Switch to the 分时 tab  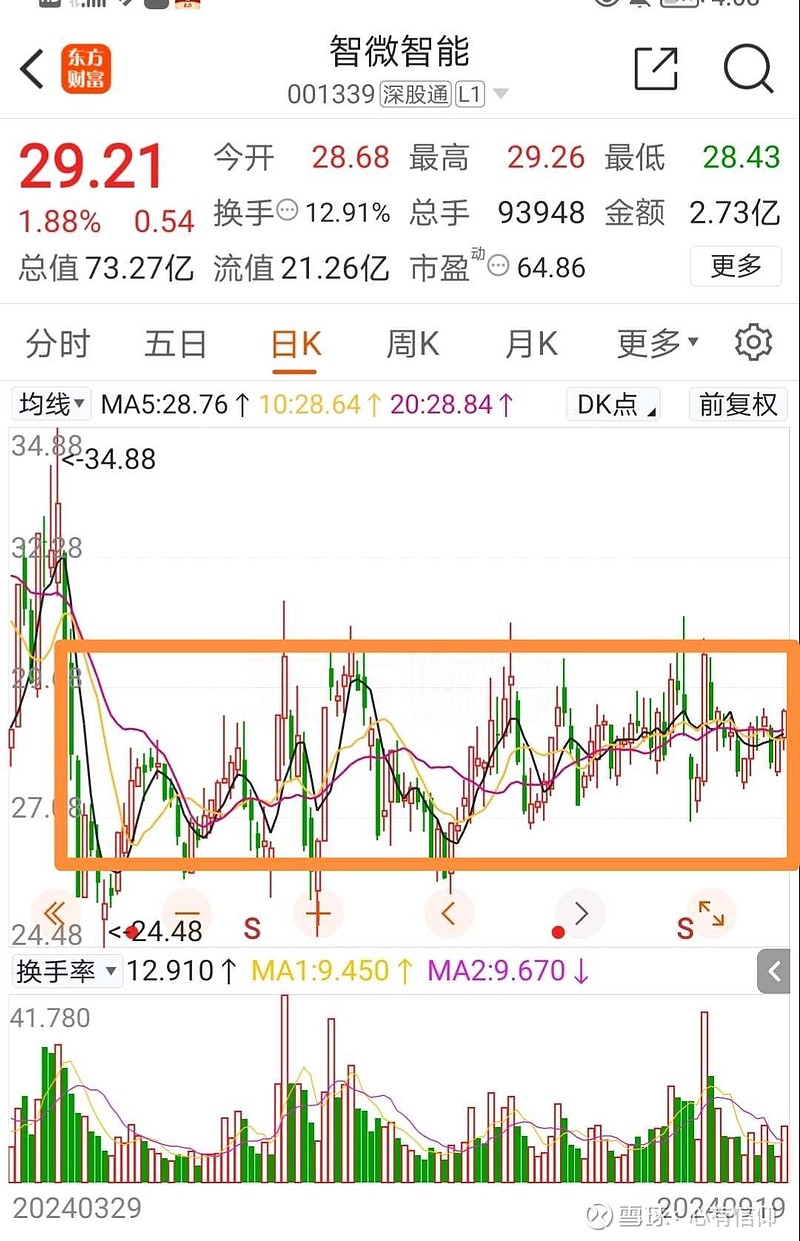coord(57,343)
